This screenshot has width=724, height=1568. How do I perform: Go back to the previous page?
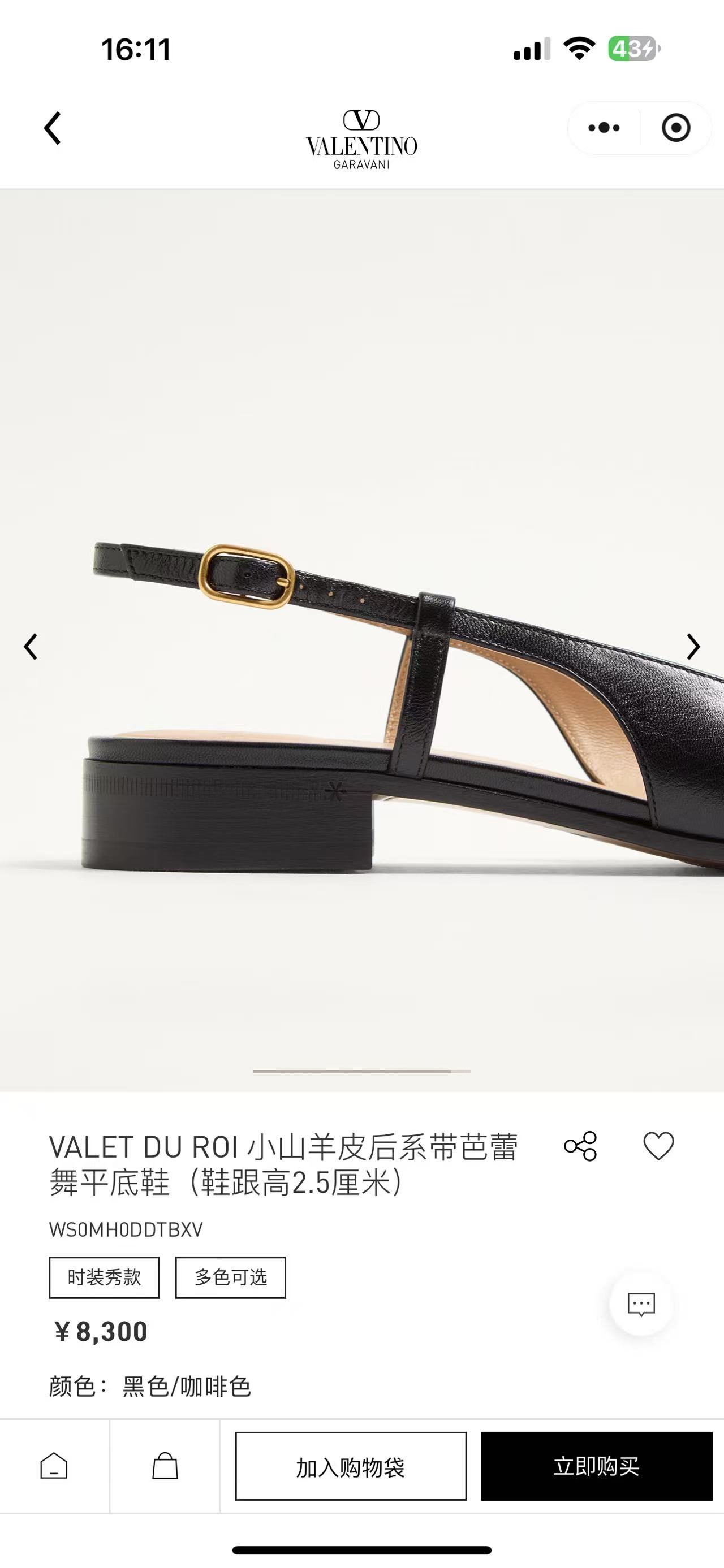pos(53,128)
